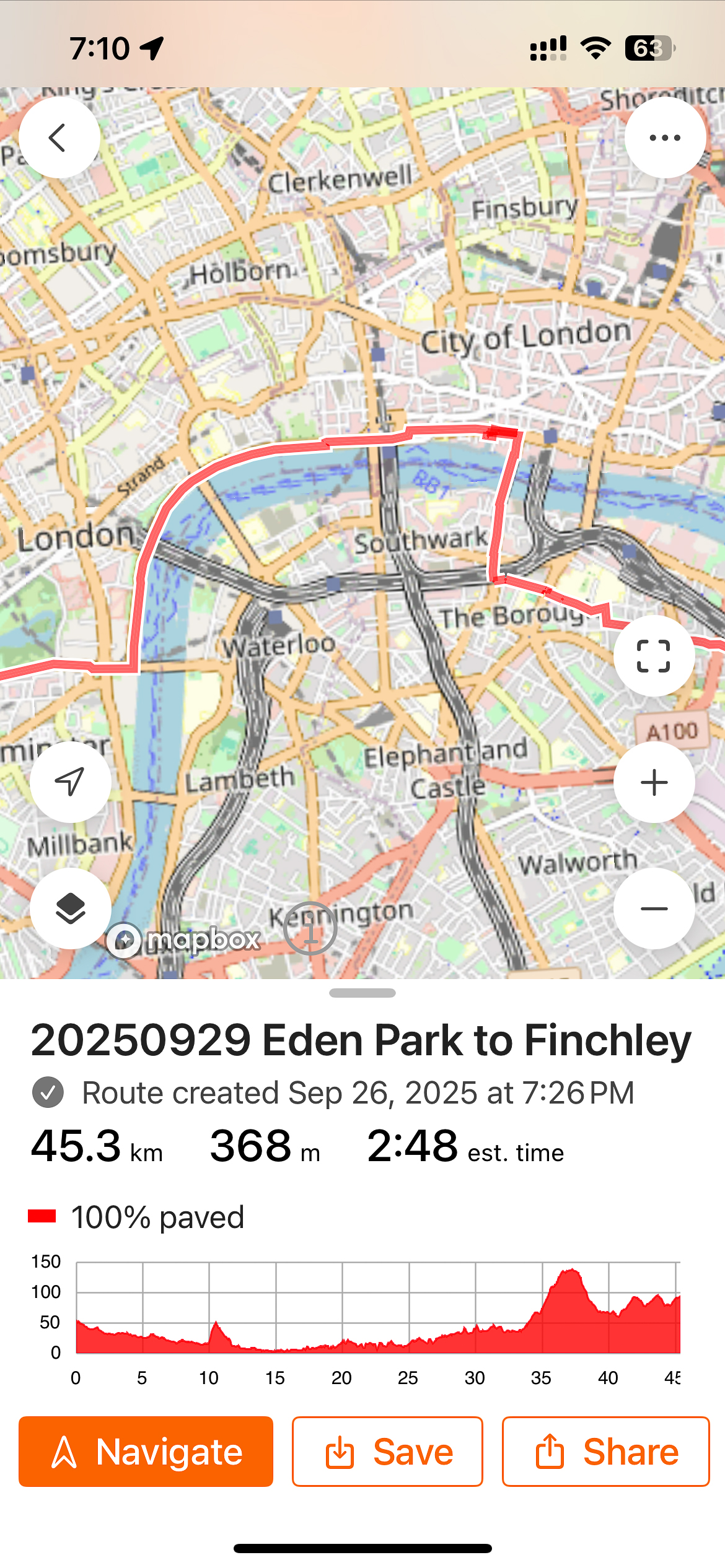Zoom out on the map
The height and width of the screenshot is (1568, 725).
click(x=654, y=908)
